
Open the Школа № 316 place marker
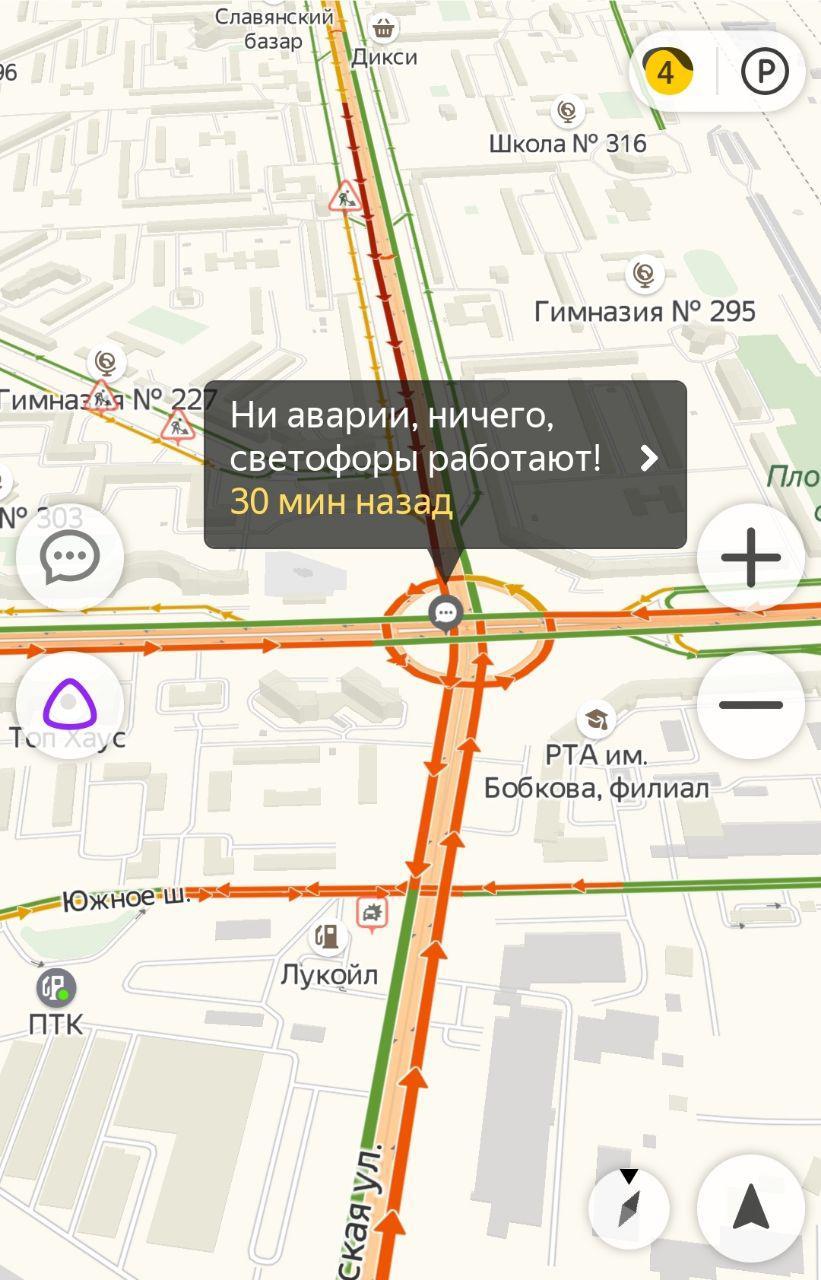[x=567, y=111]
